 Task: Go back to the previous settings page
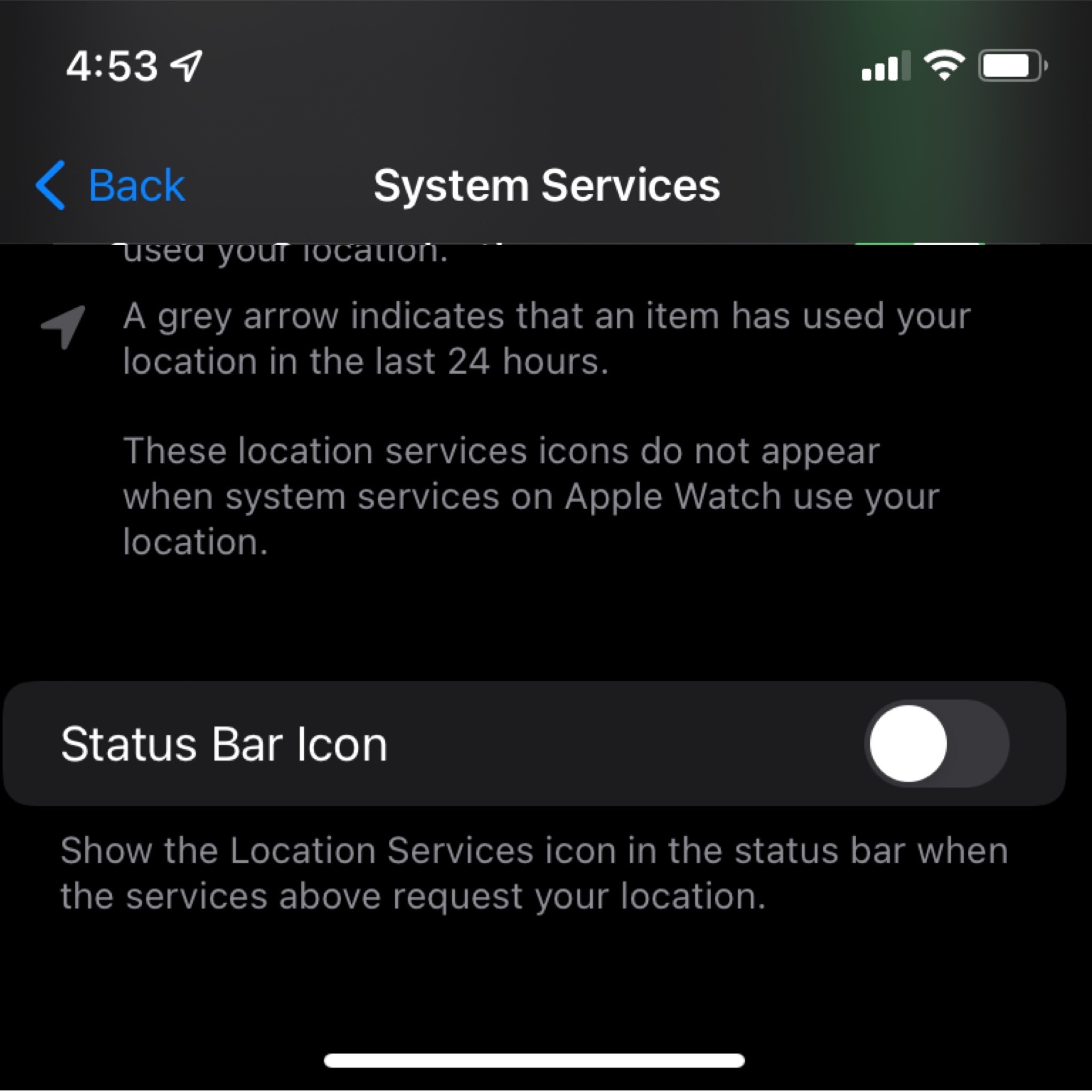tap(111, 186)
